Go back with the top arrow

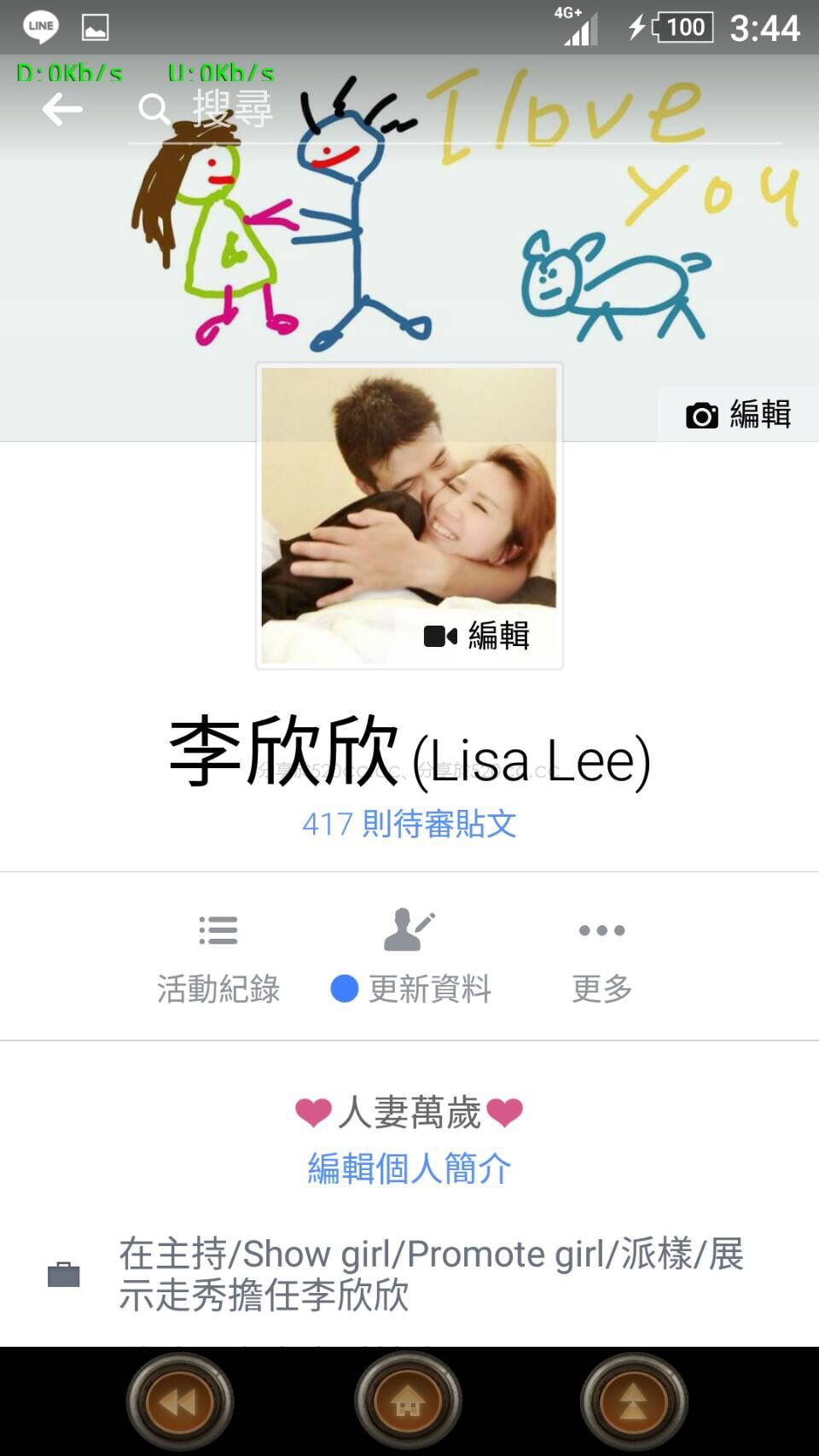pos(62,110)
